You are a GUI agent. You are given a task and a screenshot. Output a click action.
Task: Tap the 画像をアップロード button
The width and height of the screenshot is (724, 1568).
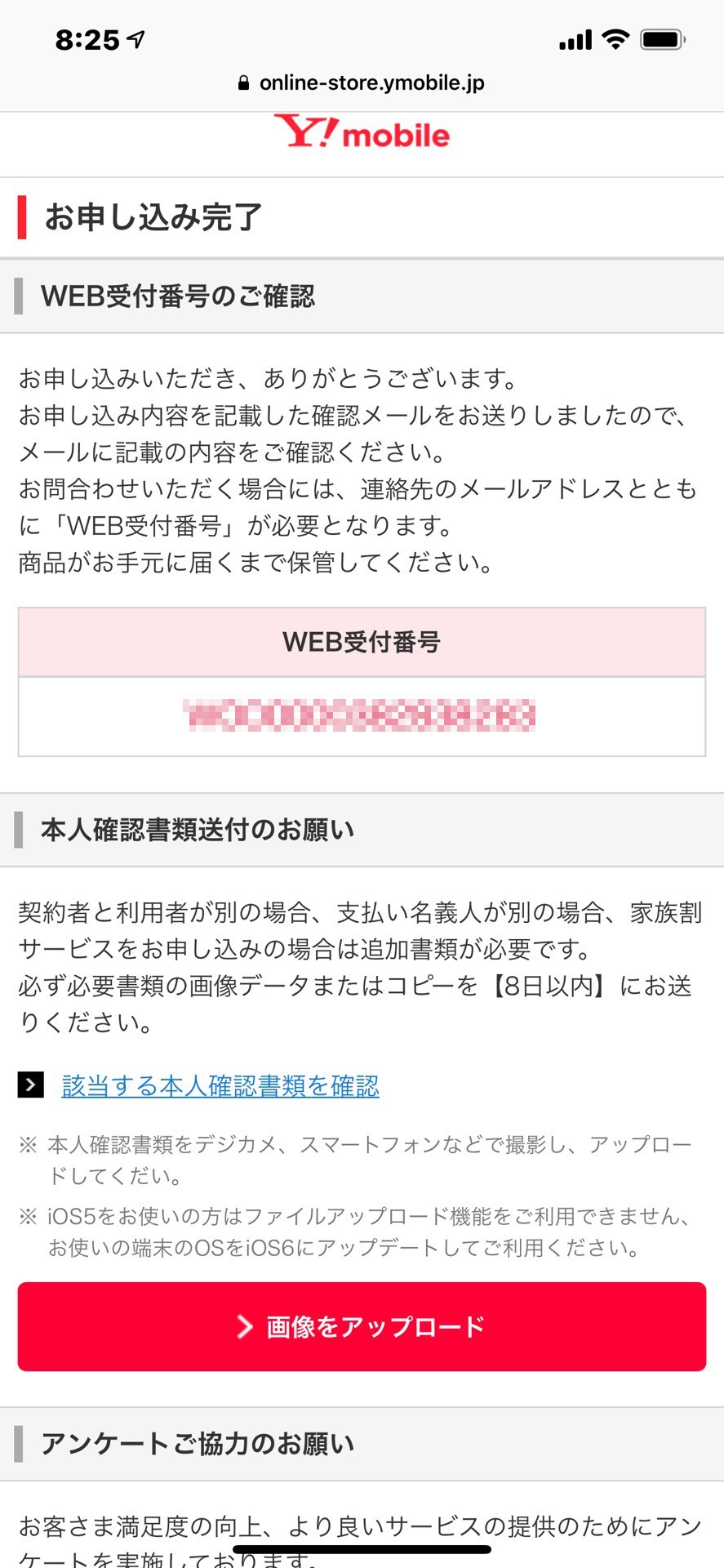pos(362,1326)
